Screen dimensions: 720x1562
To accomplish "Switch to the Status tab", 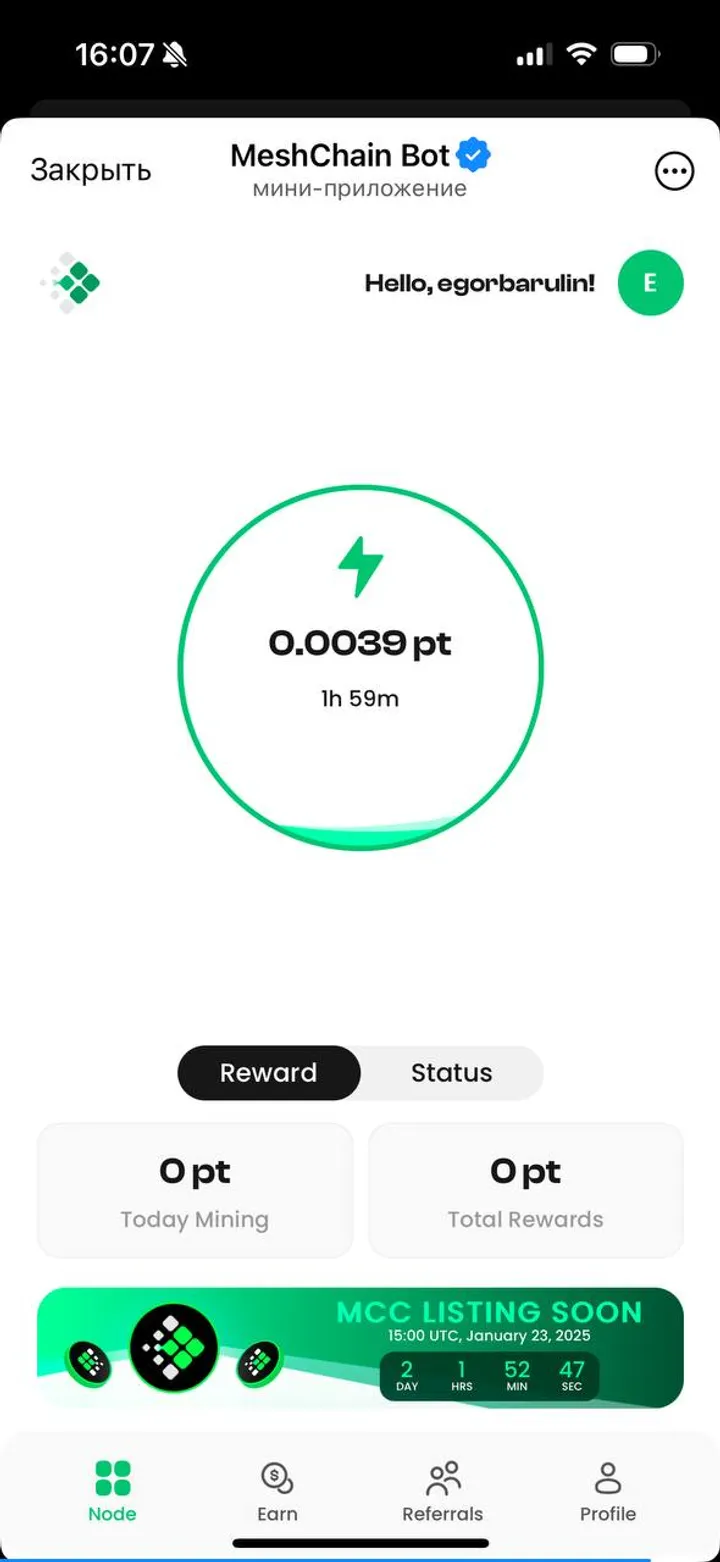I will tap(450, 1072).
